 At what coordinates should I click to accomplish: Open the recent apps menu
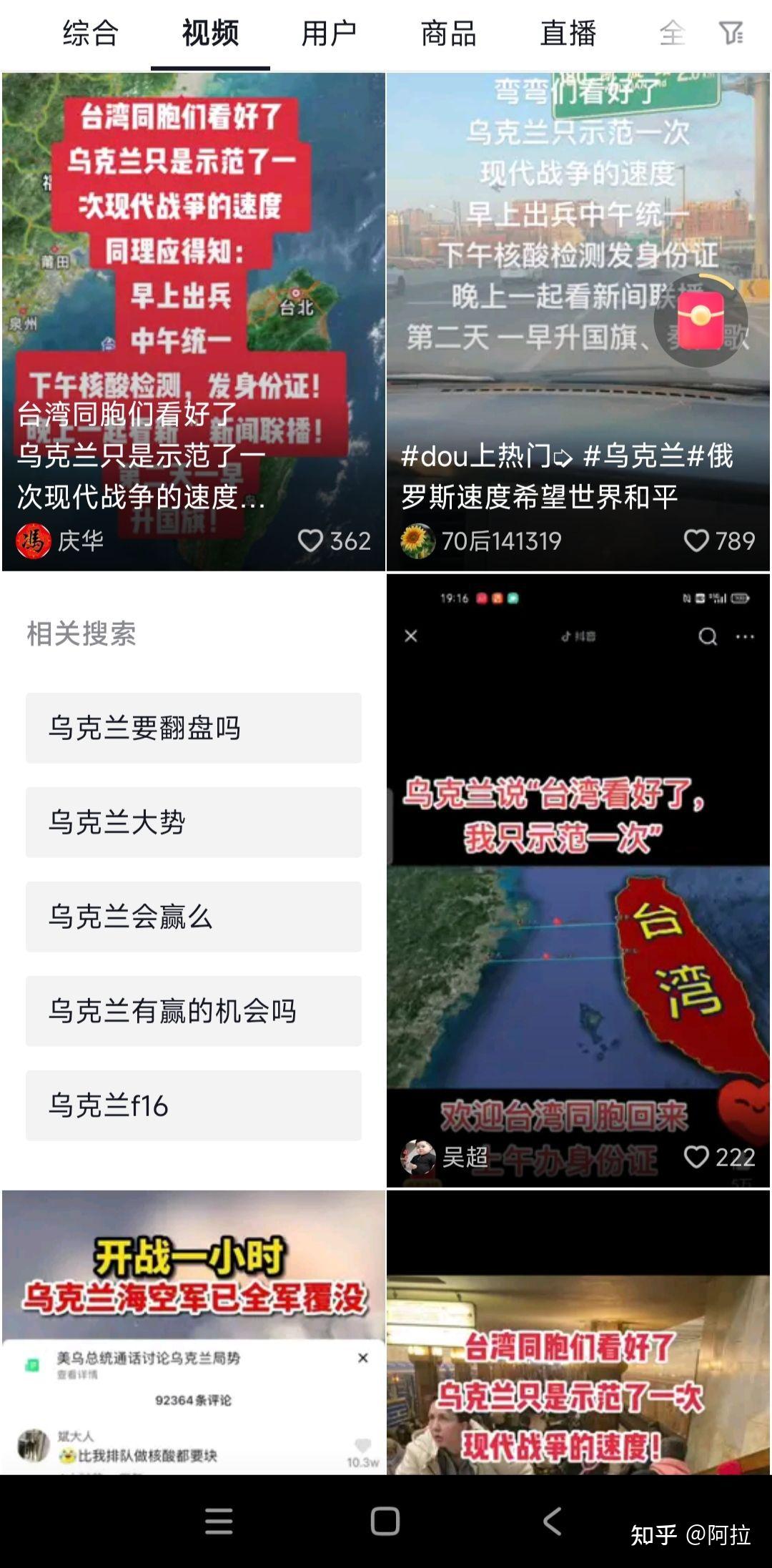click(x=219, y=1520)
